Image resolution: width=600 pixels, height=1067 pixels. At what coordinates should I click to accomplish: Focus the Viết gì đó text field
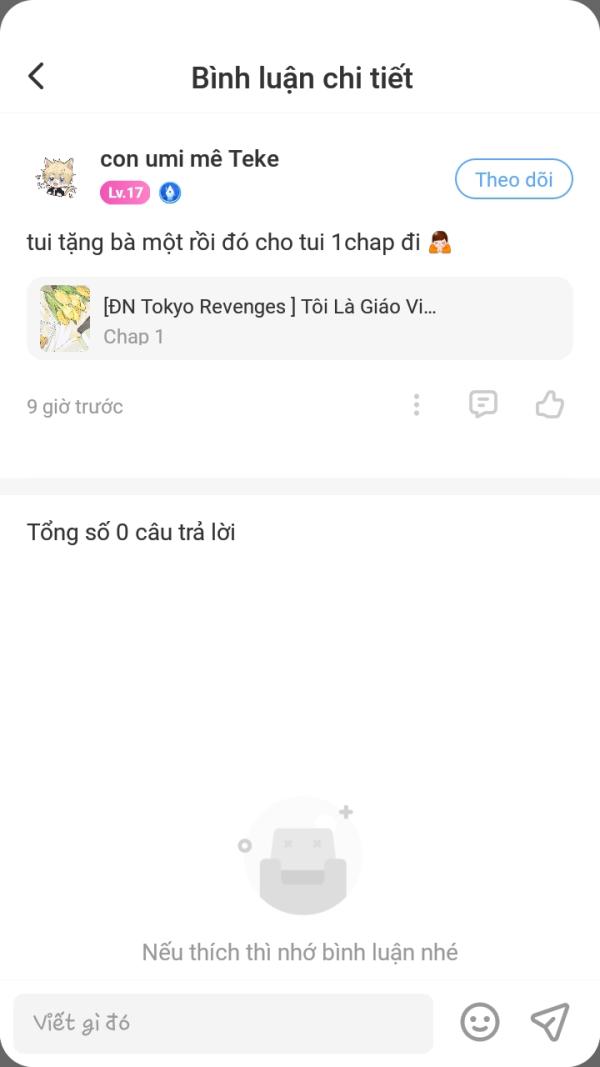(x=223, y=1023)
